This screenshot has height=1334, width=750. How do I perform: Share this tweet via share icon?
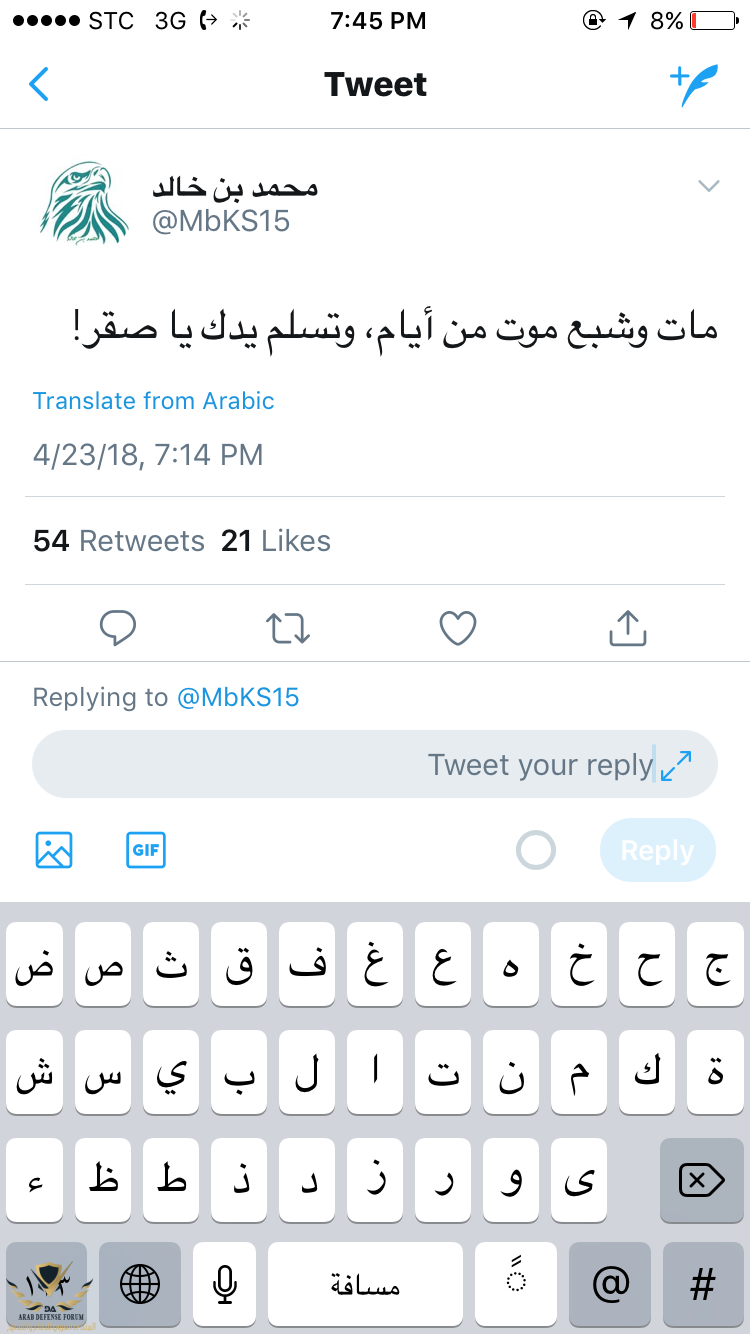pyautogui.click(x=628, y=628)
